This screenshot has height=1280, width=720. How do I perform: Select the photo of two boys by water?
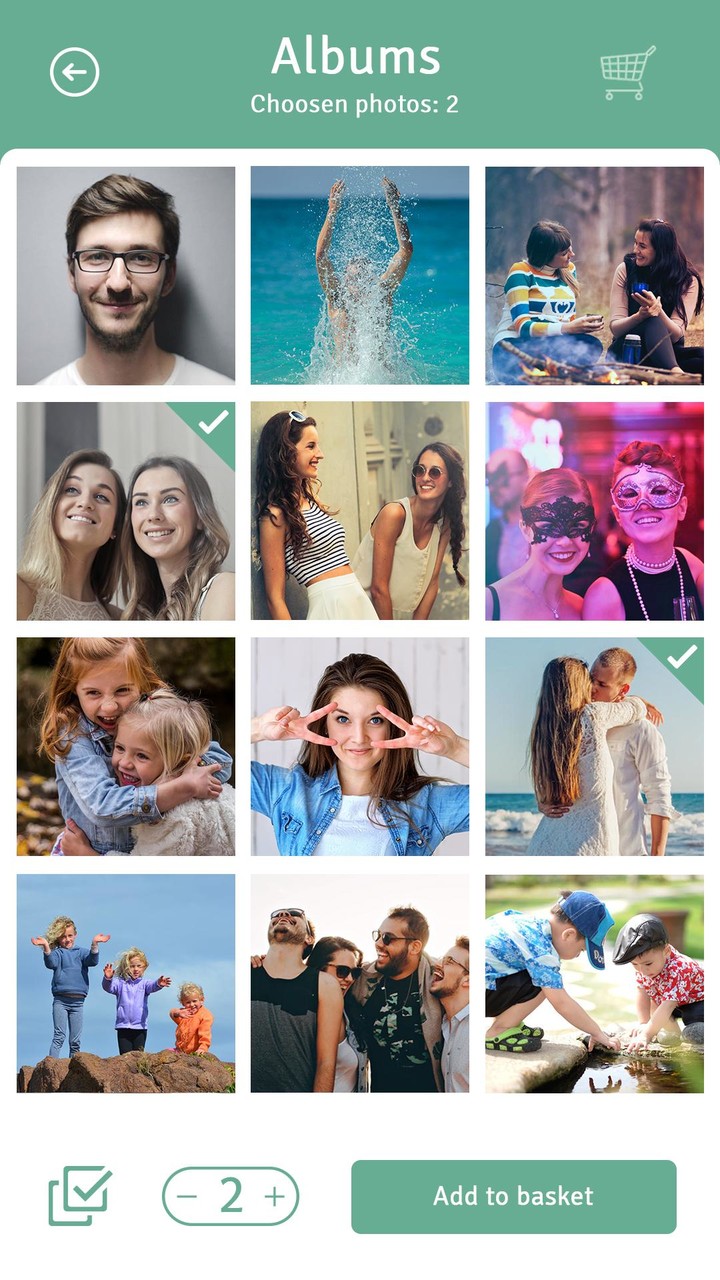click(594, 983)
